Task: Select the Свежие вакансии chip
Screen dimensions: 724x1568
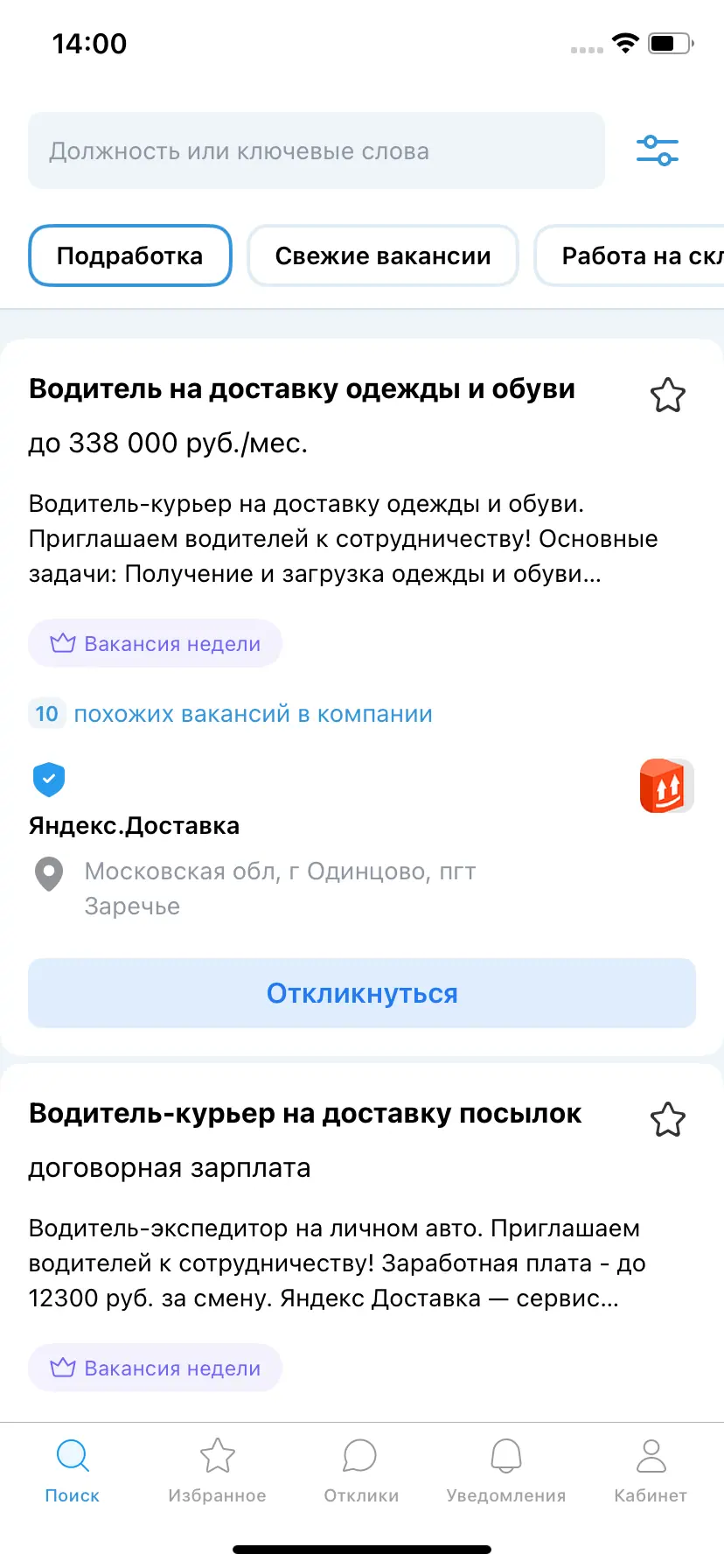Action: [x=383, y=255]
